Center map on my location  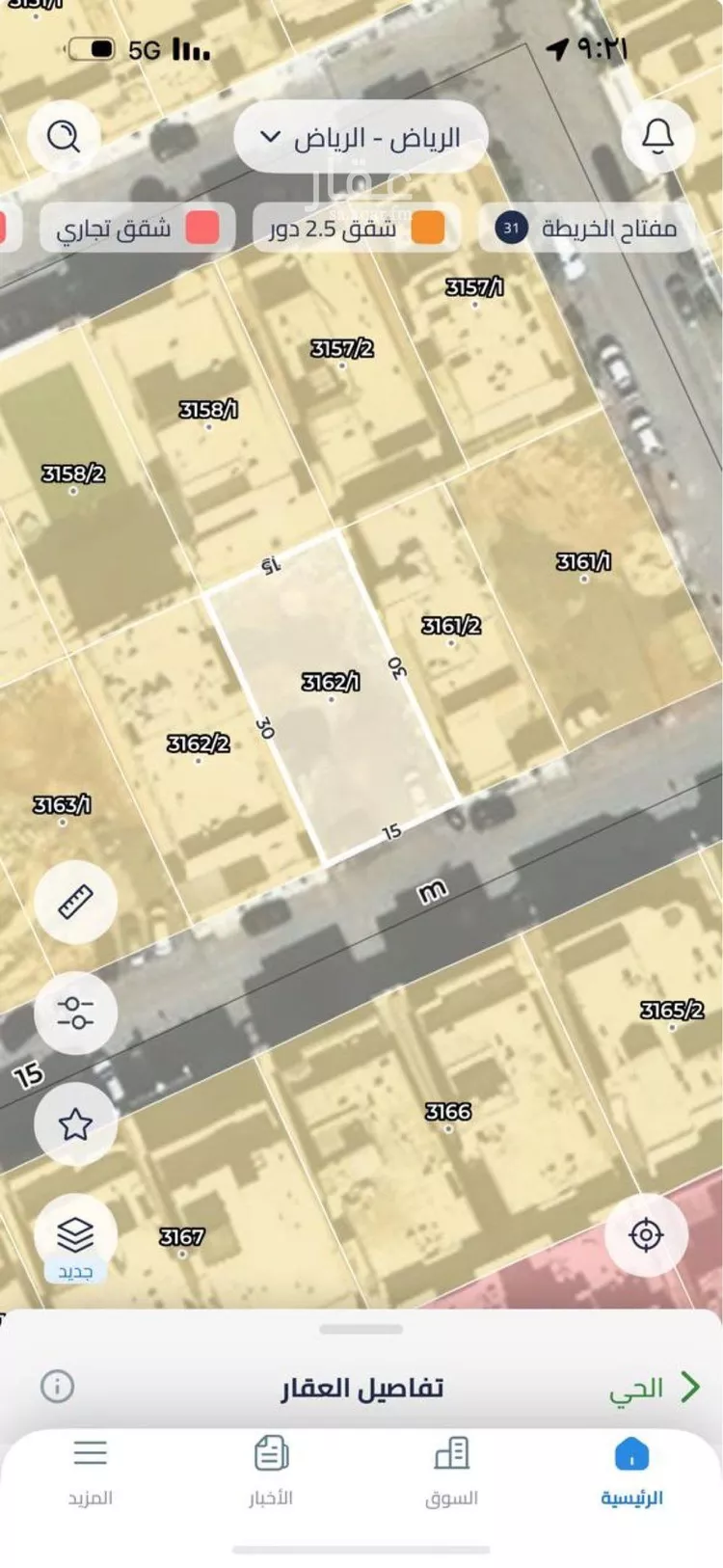click(646, 1234)
